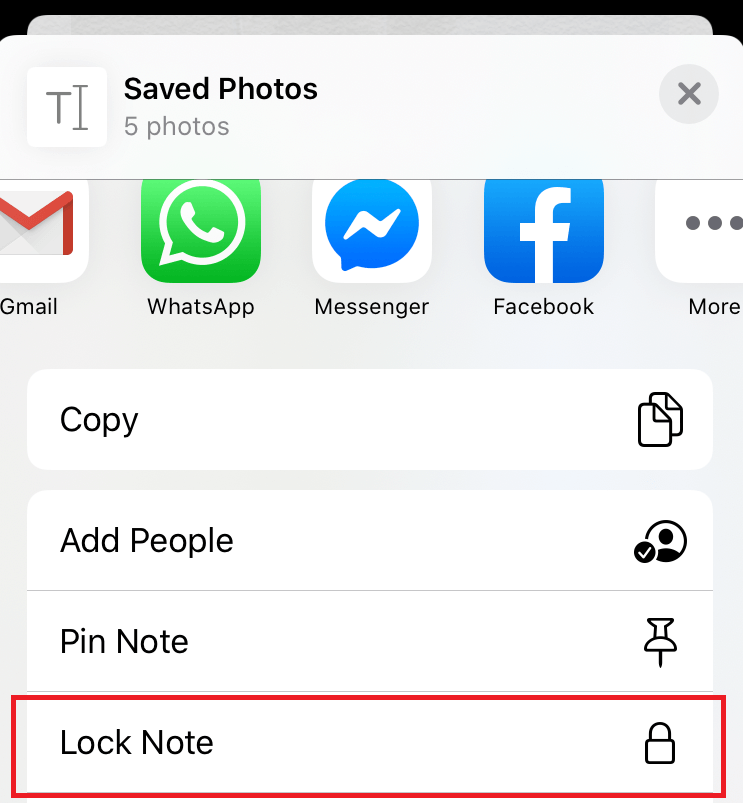This screenshot has width=743, height=803.
Task: Tap the padlock icon beside Lock Note
Action: [660, 743]
